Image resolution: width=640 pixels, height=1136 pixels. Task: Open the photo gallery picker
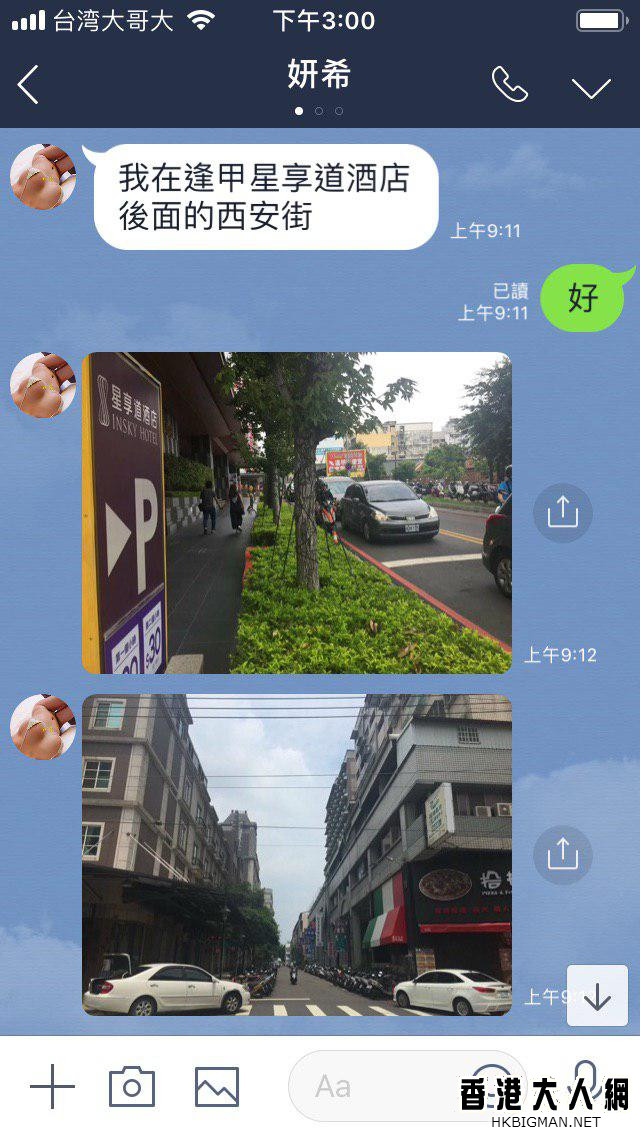coord(217,1086)
